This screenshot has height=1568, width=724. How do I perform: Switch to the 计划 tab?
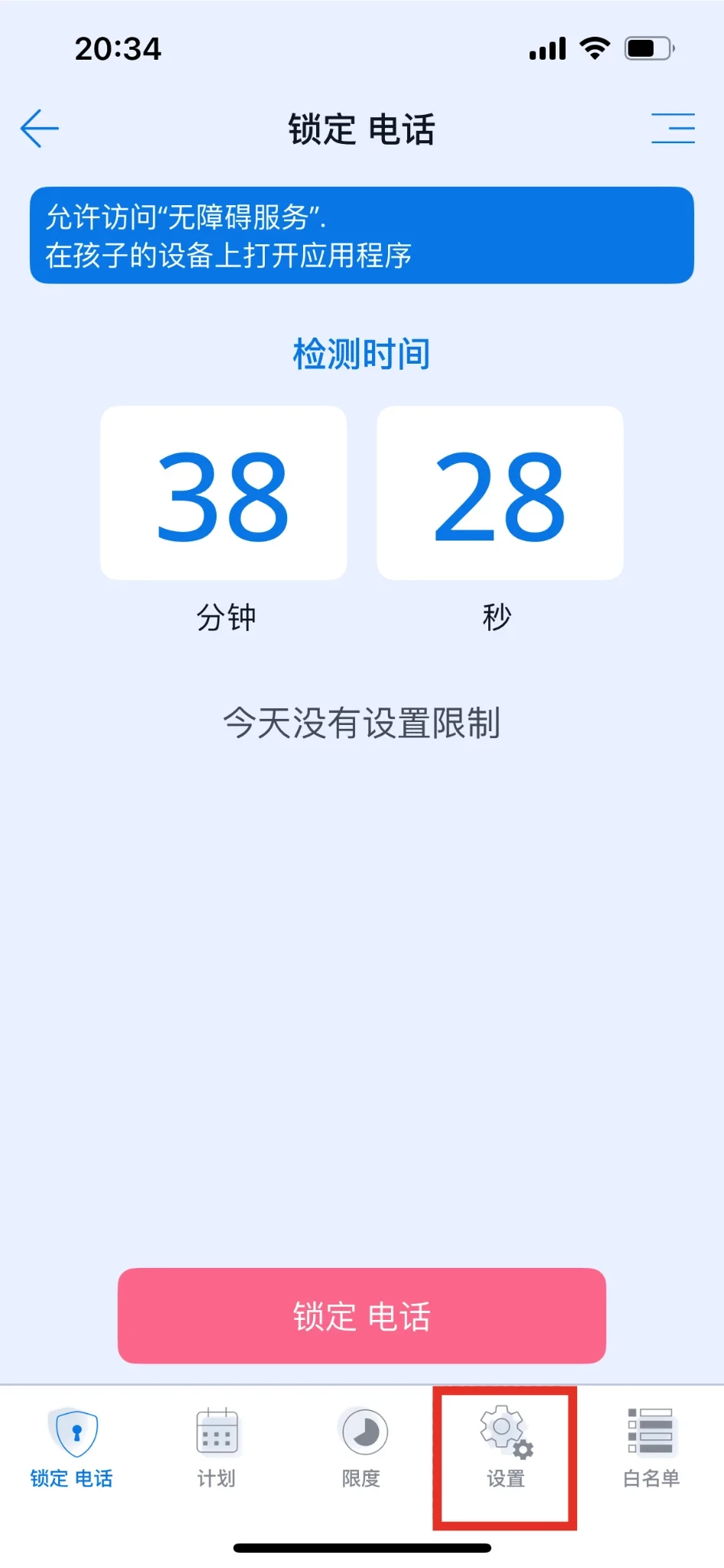tap(217, 1447)
